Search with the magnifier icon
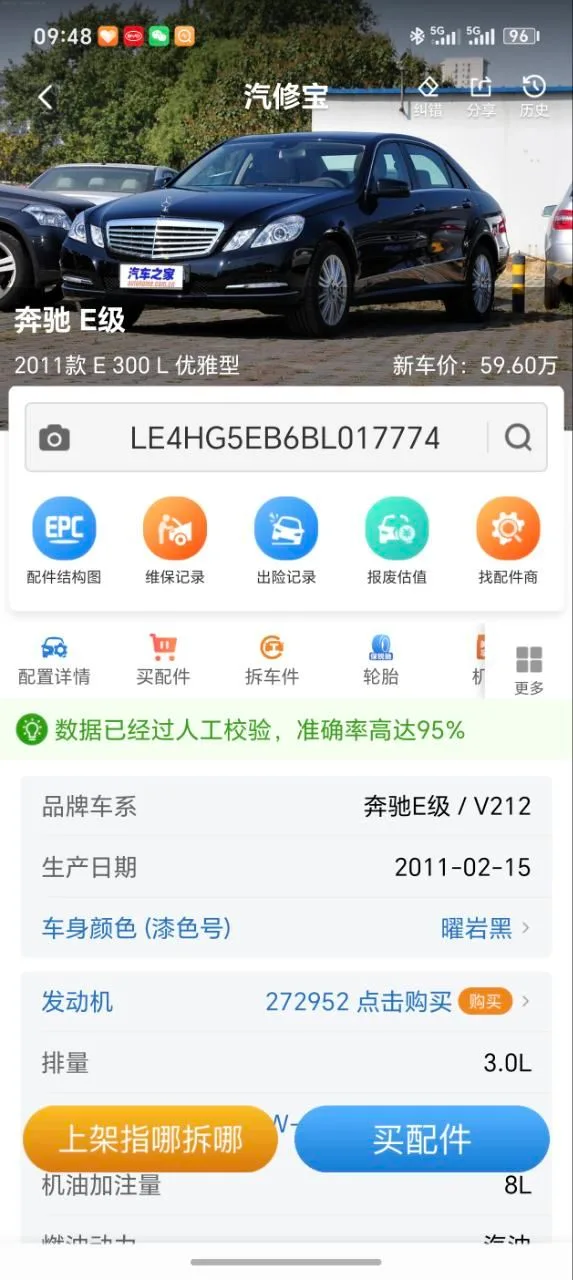This screenshot has width=573, height=1280. point(518,437)
